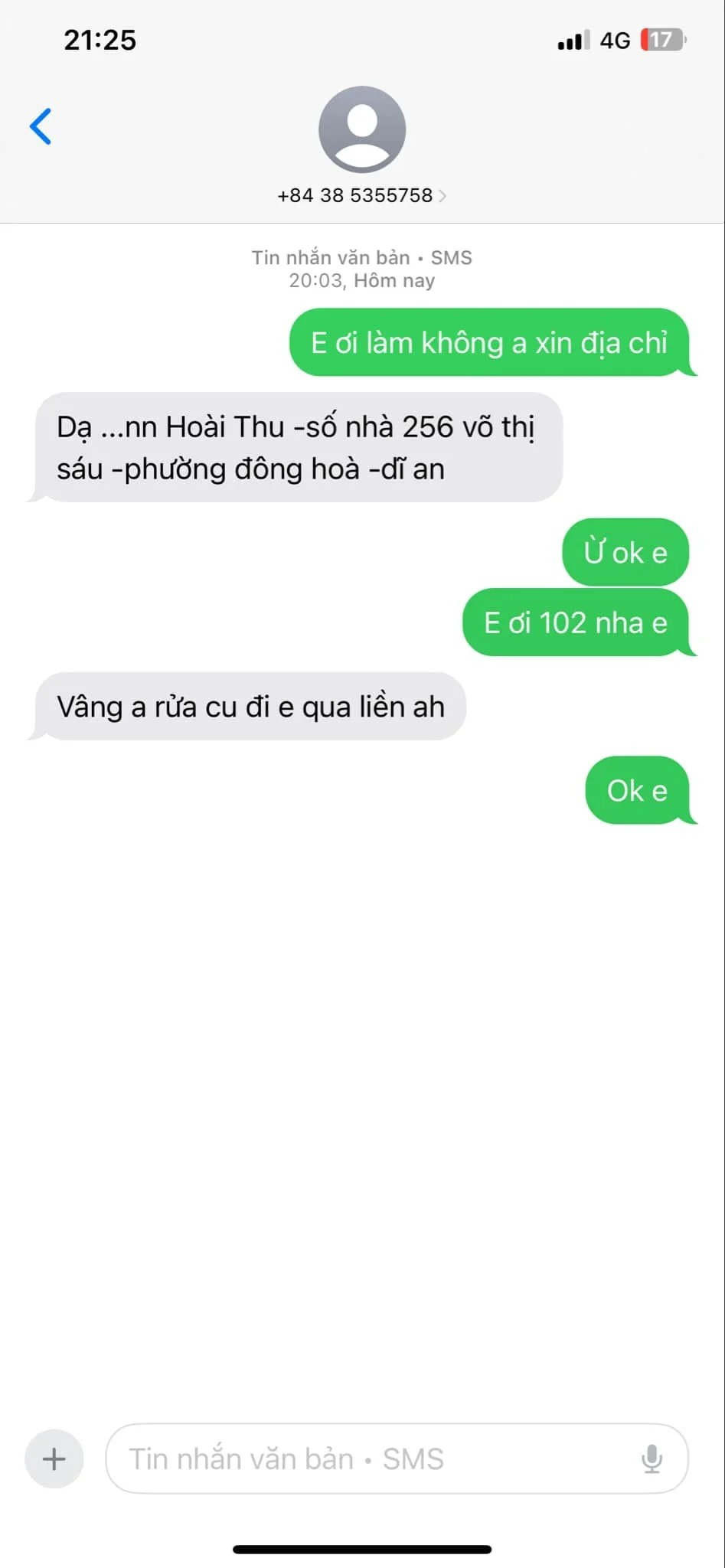Go back to the messages list
This screenshot has width=725, height=1568.
(x=41, y=126)
